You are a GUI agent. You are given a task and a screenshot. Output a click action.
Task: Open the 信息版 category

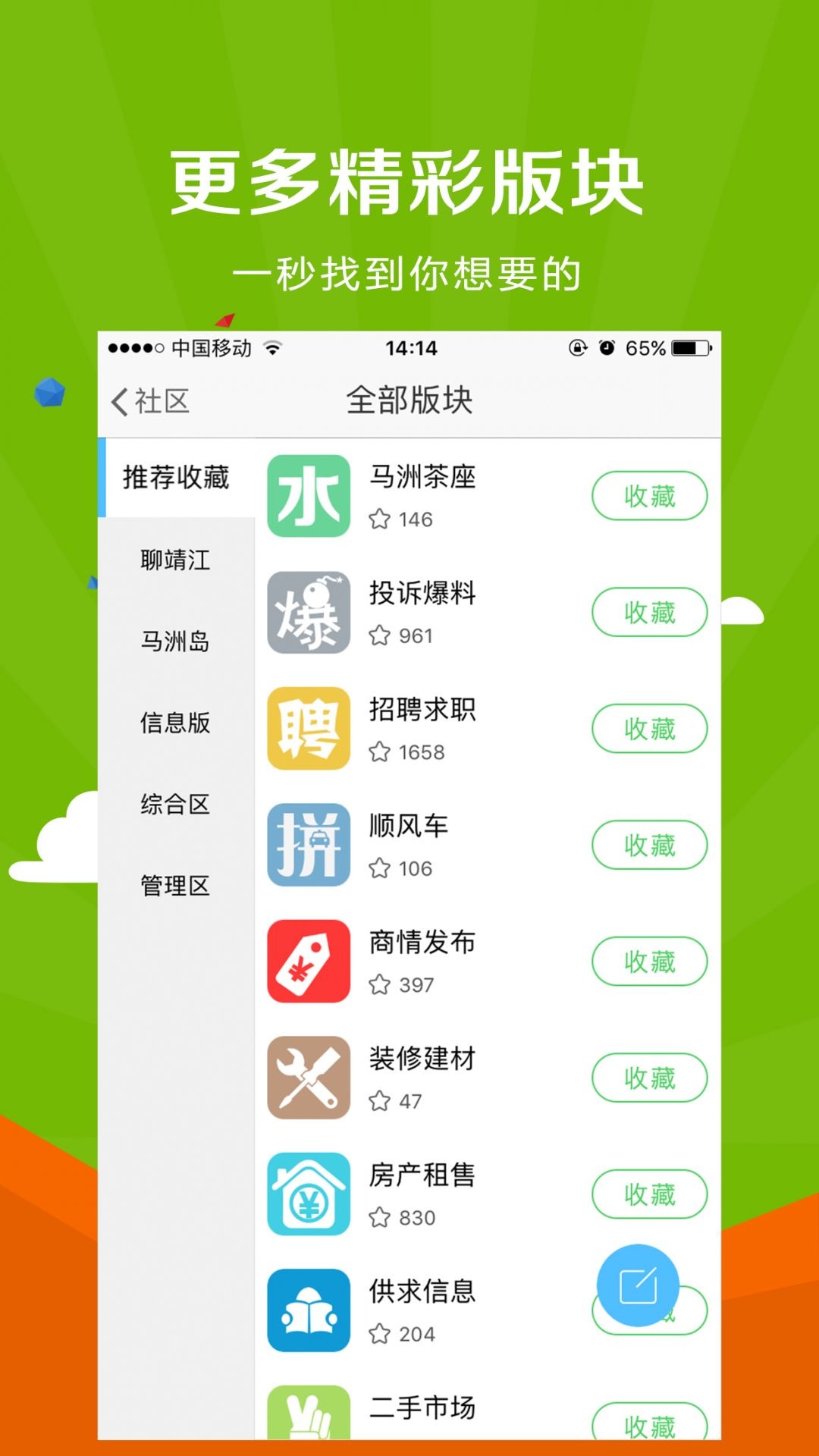(x=175, y=724)
